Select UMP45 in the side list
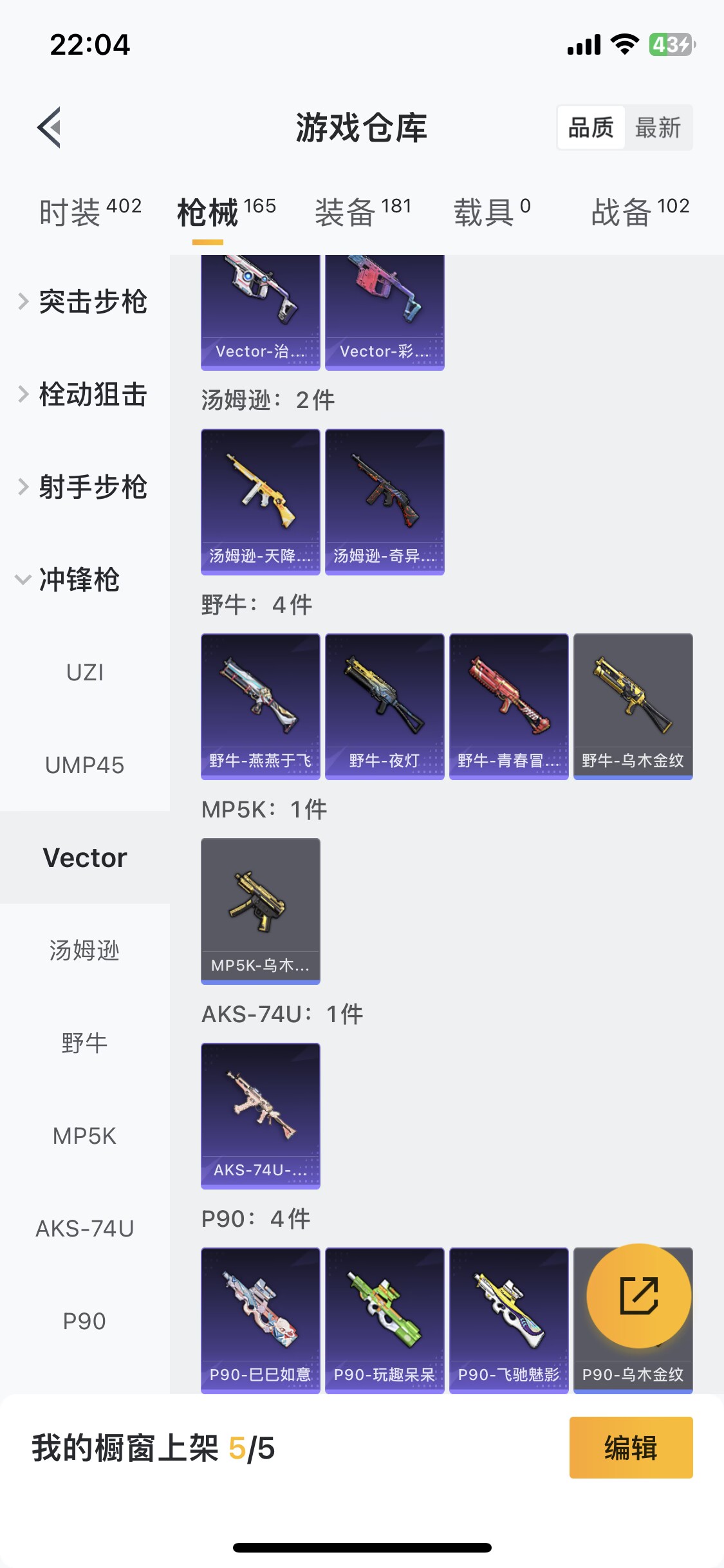724x1568 pixels. [x=85, y=765]
